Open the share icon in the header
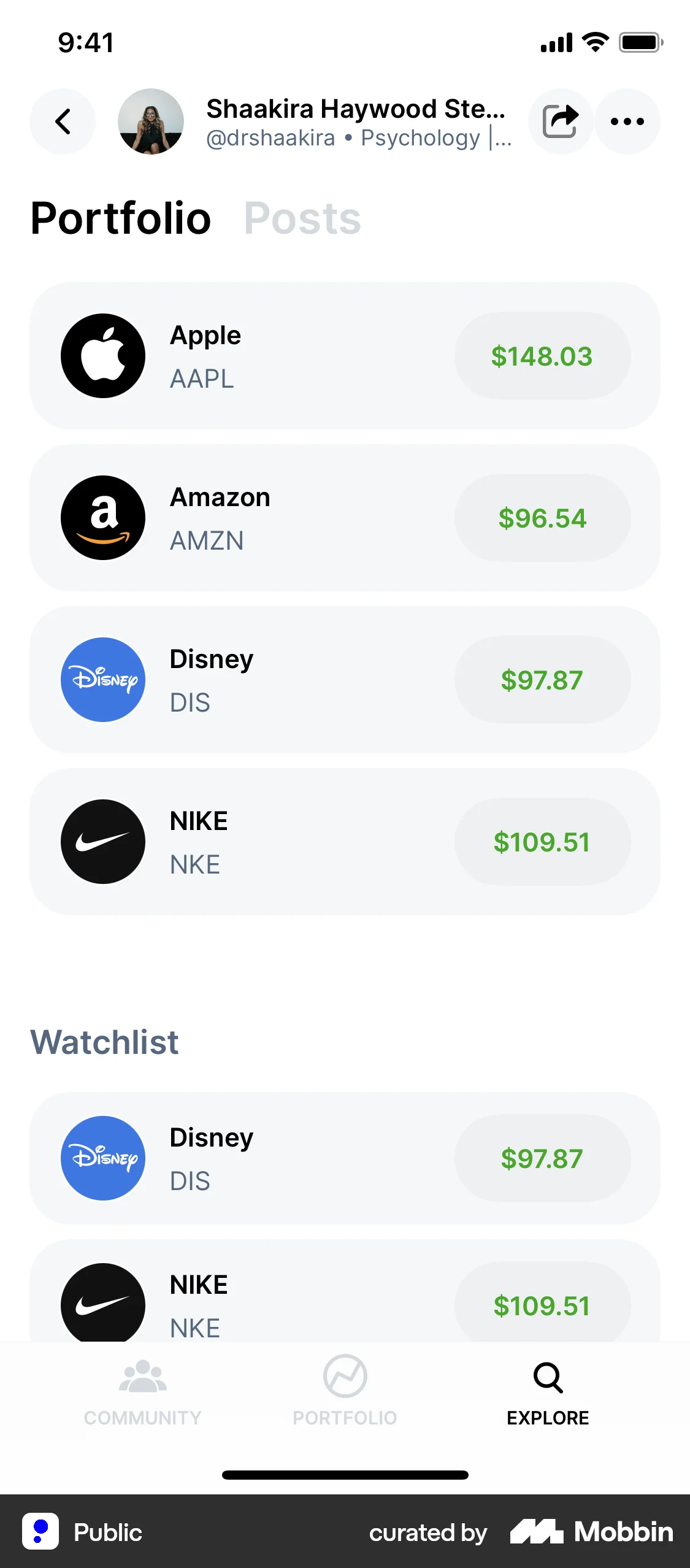Viewport: 690px width, 1568px height. tap(560, 121)
